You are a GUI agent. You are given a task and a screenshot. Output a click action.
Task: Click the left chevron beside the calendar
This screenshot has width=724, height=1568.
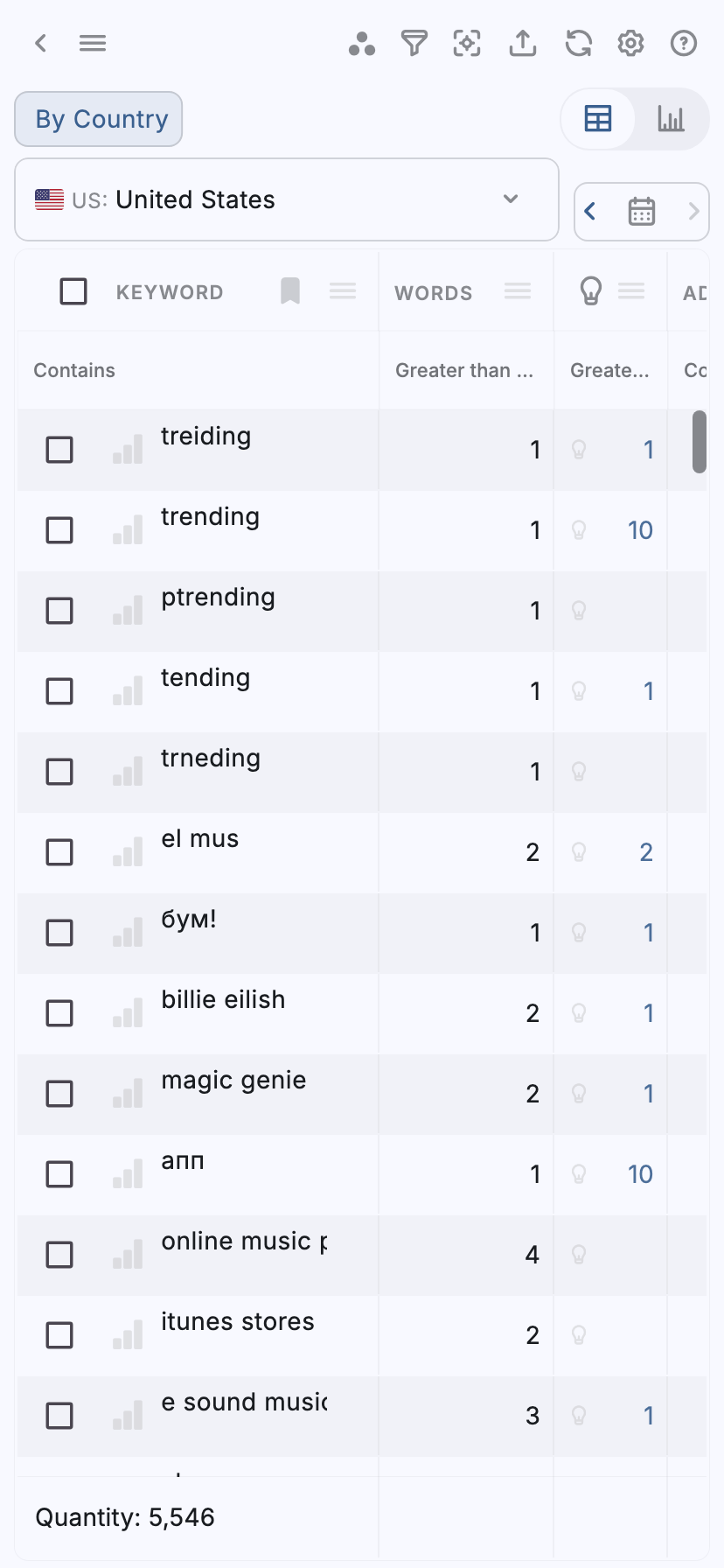pyautogui.click(x=590, y=211)
